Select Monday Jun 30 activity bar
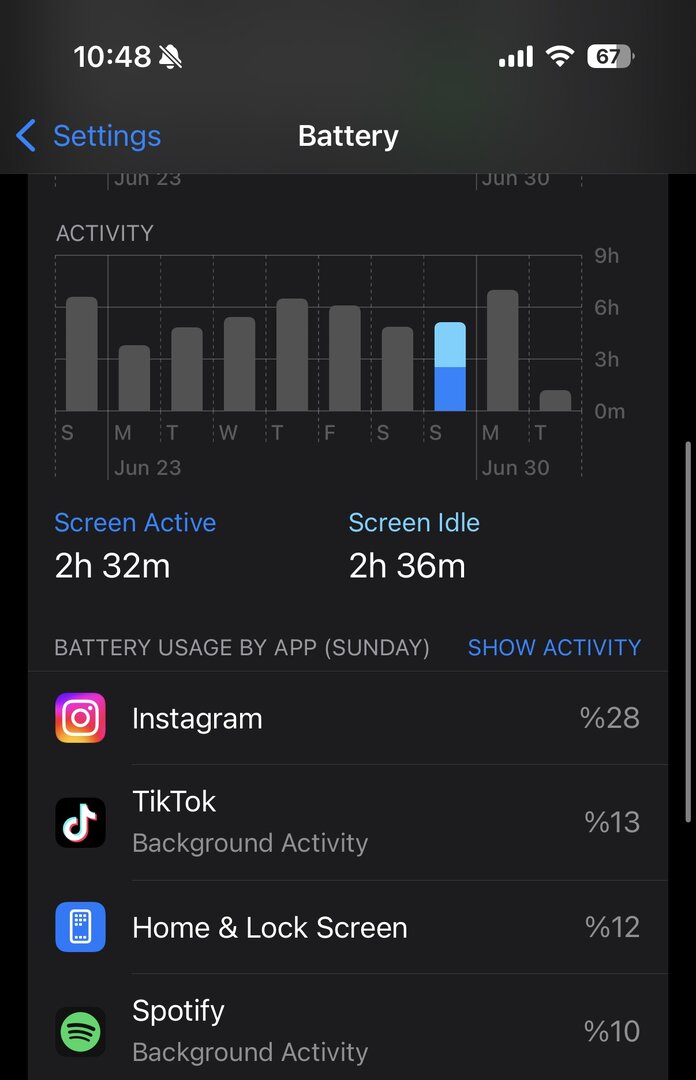 (503, 351)
